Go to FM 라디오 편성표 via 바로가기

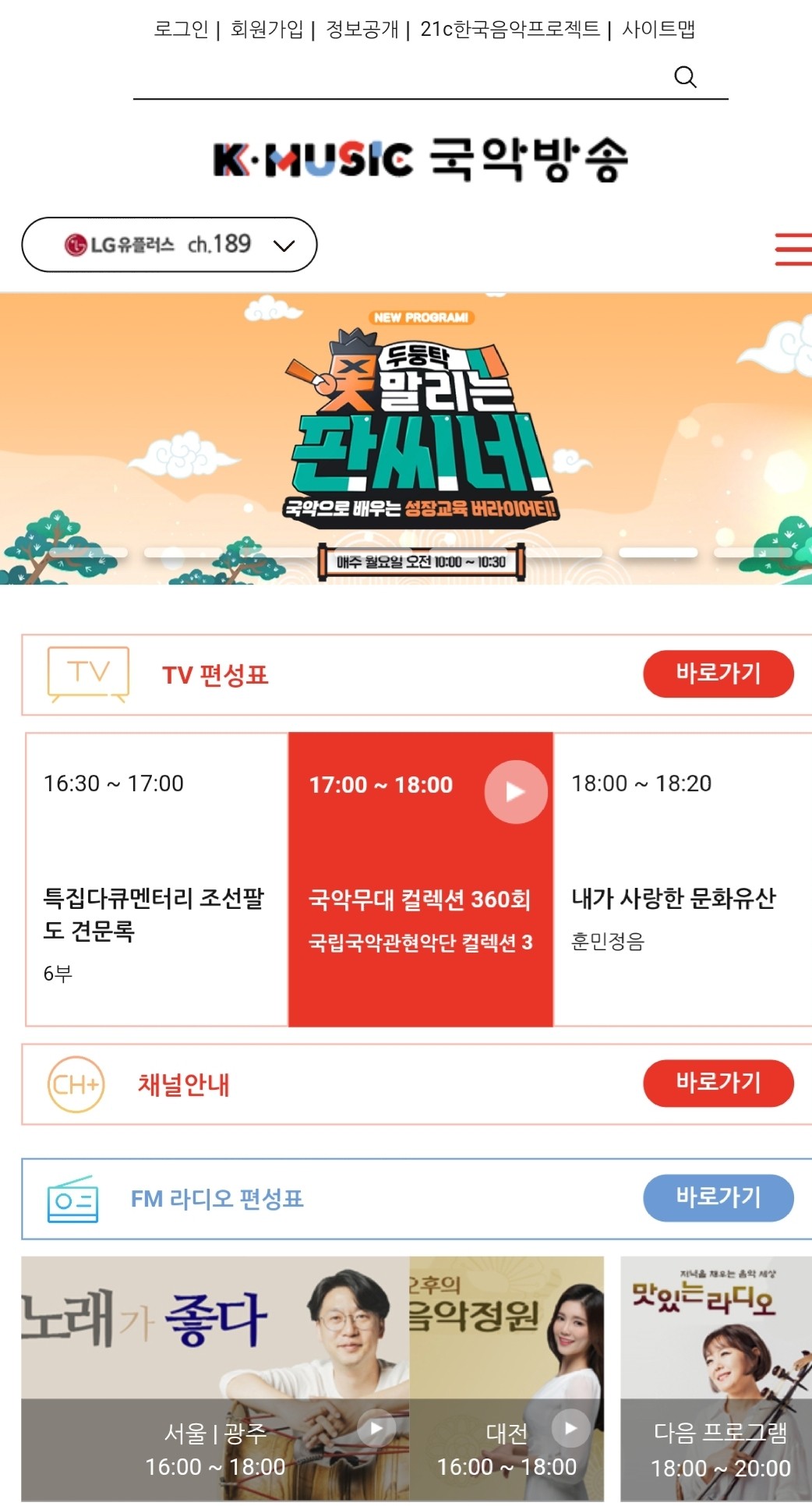718,1197
